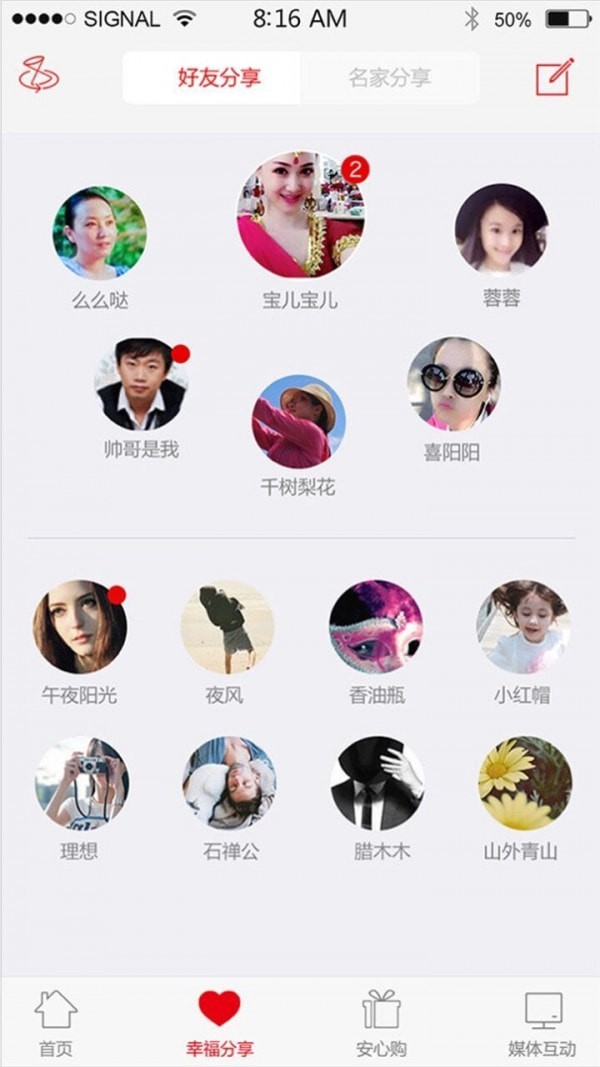
Task: Open 么么哒's profile bubble
Action: click(x=99, y=232)
